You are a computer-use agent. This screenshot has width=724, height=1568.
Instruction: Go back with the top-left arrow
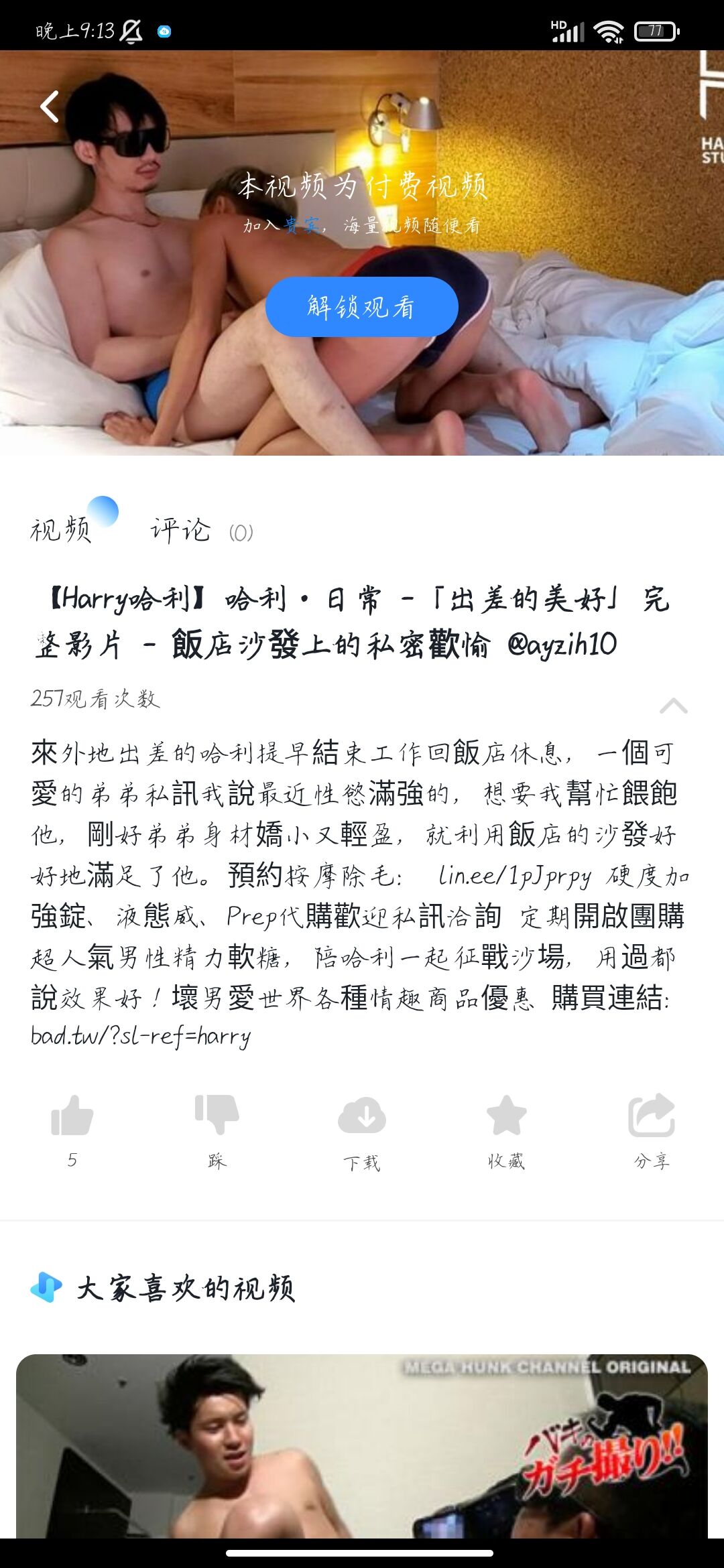(50, 107)
